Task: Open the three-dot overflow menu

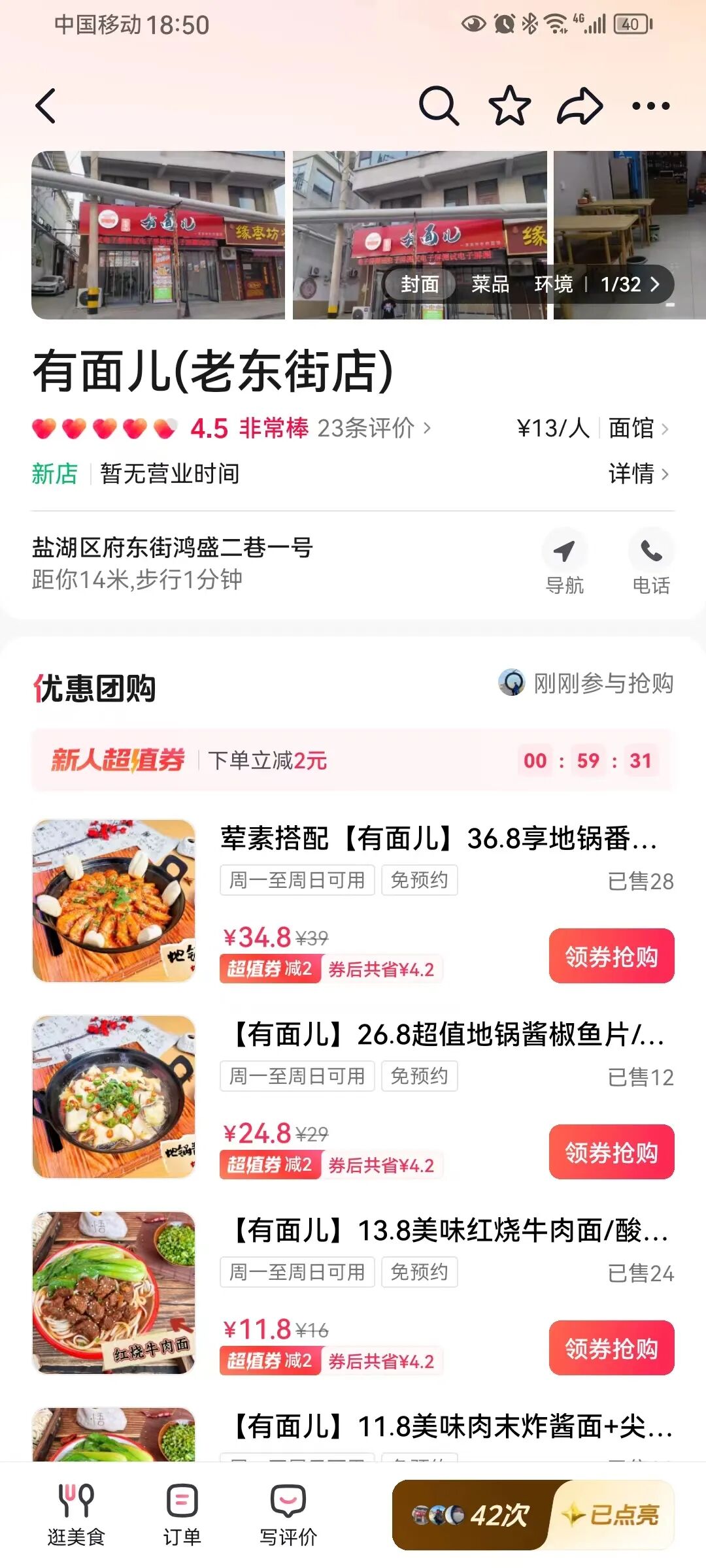Action: click(x=650, y=106)
